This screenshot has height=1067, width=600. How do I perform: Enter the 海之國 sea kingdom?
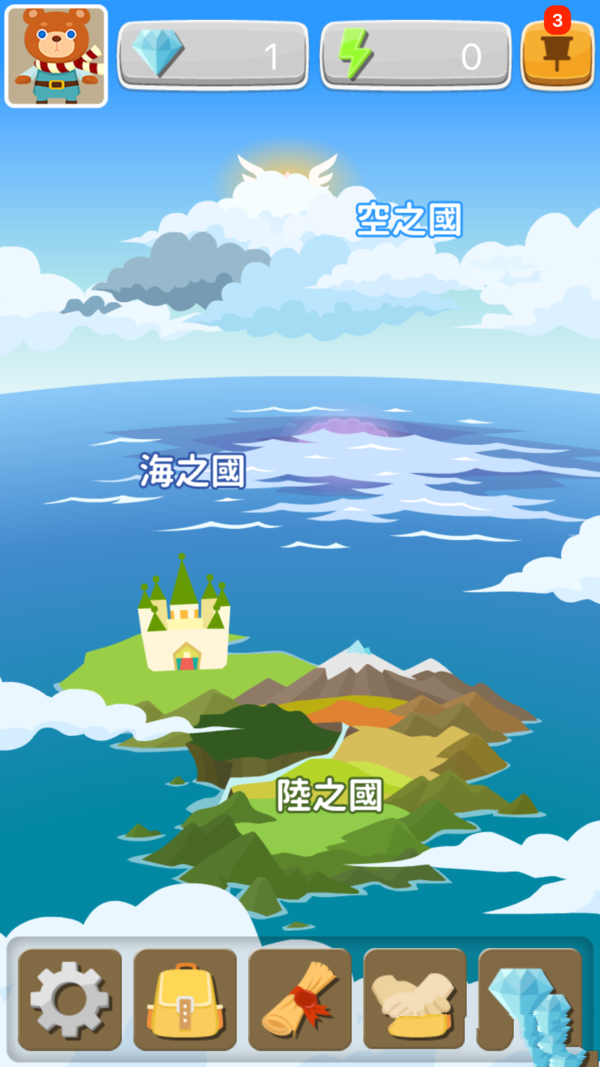[193, 471]
